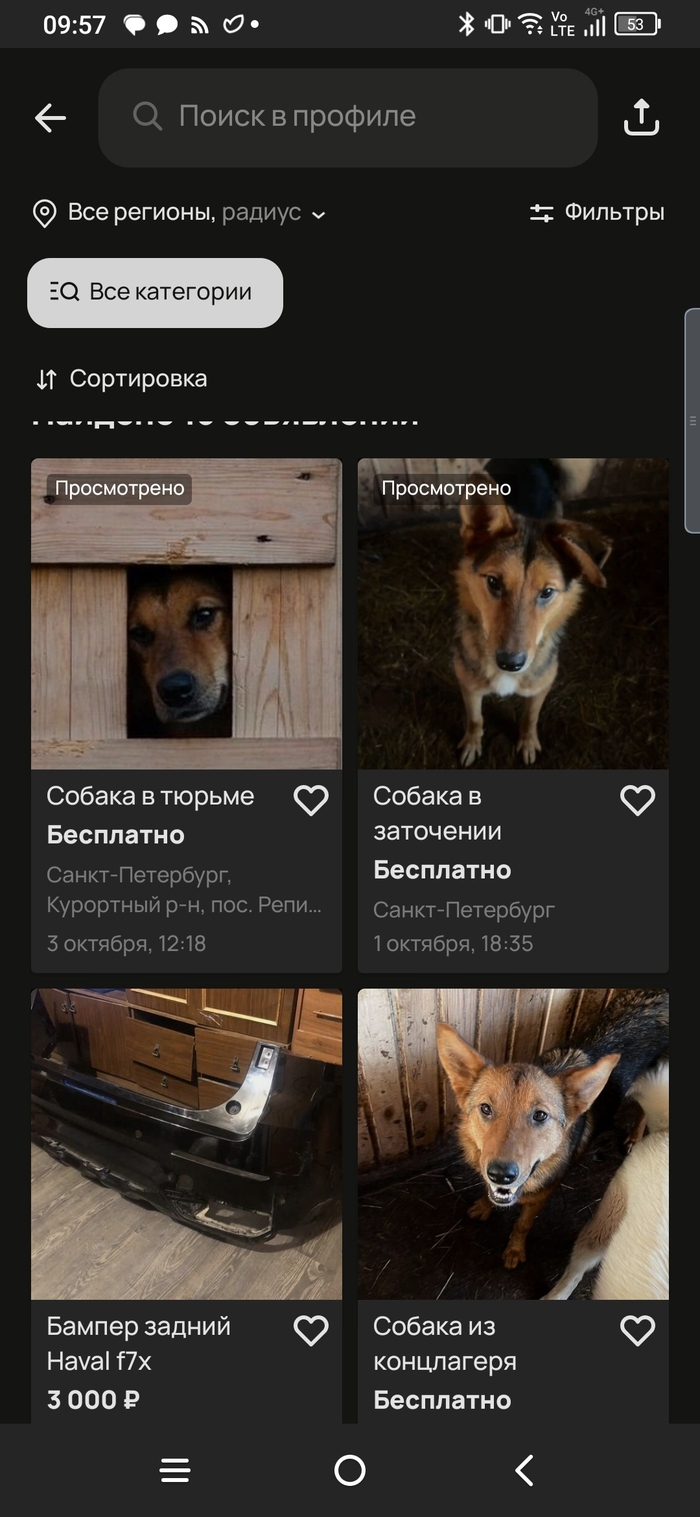Share this profile via the upload icon
The image size is (700, 1517).
(641, 117)
